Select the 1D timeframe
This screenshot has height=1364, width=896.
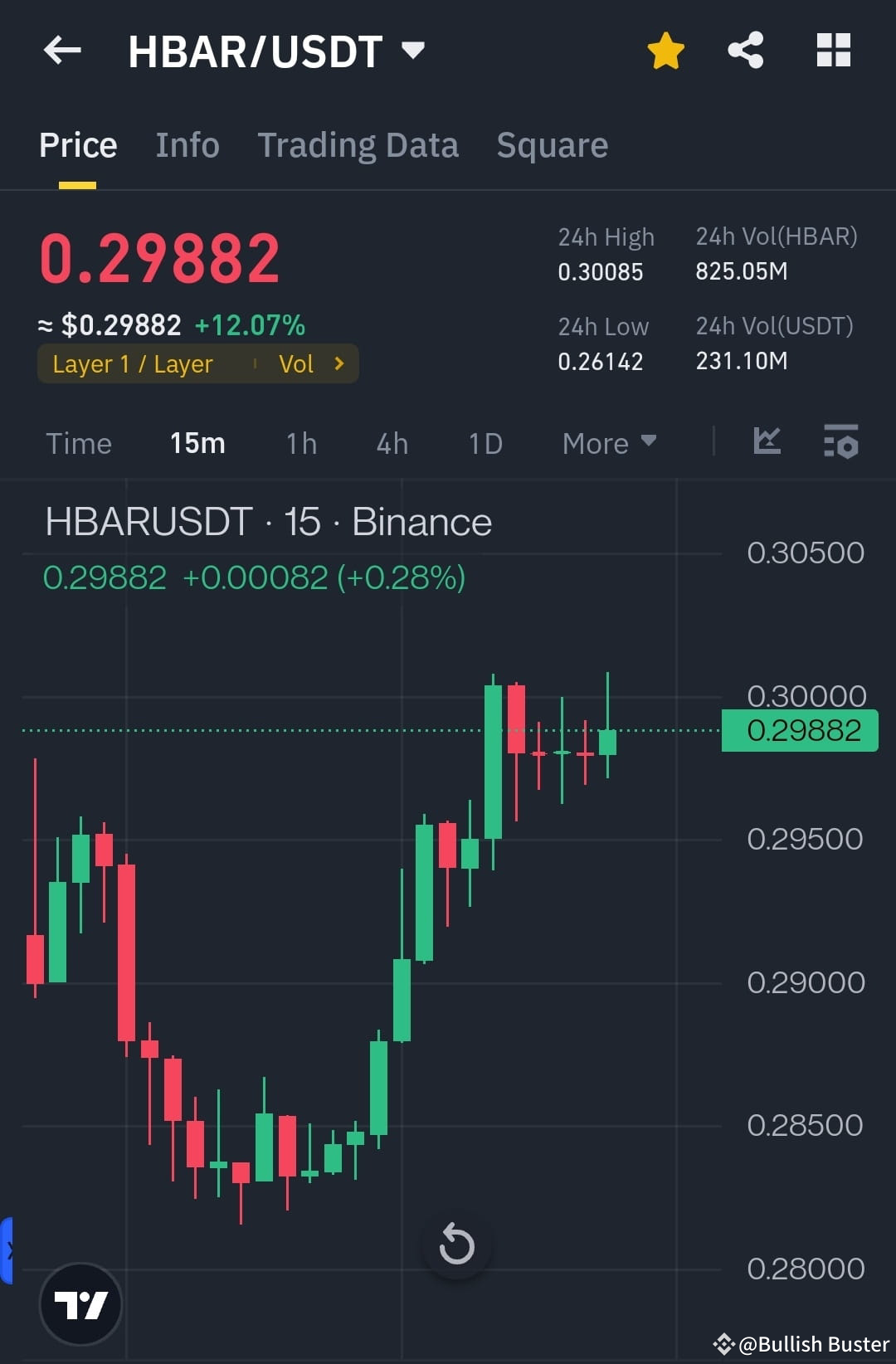coord(485,444)
